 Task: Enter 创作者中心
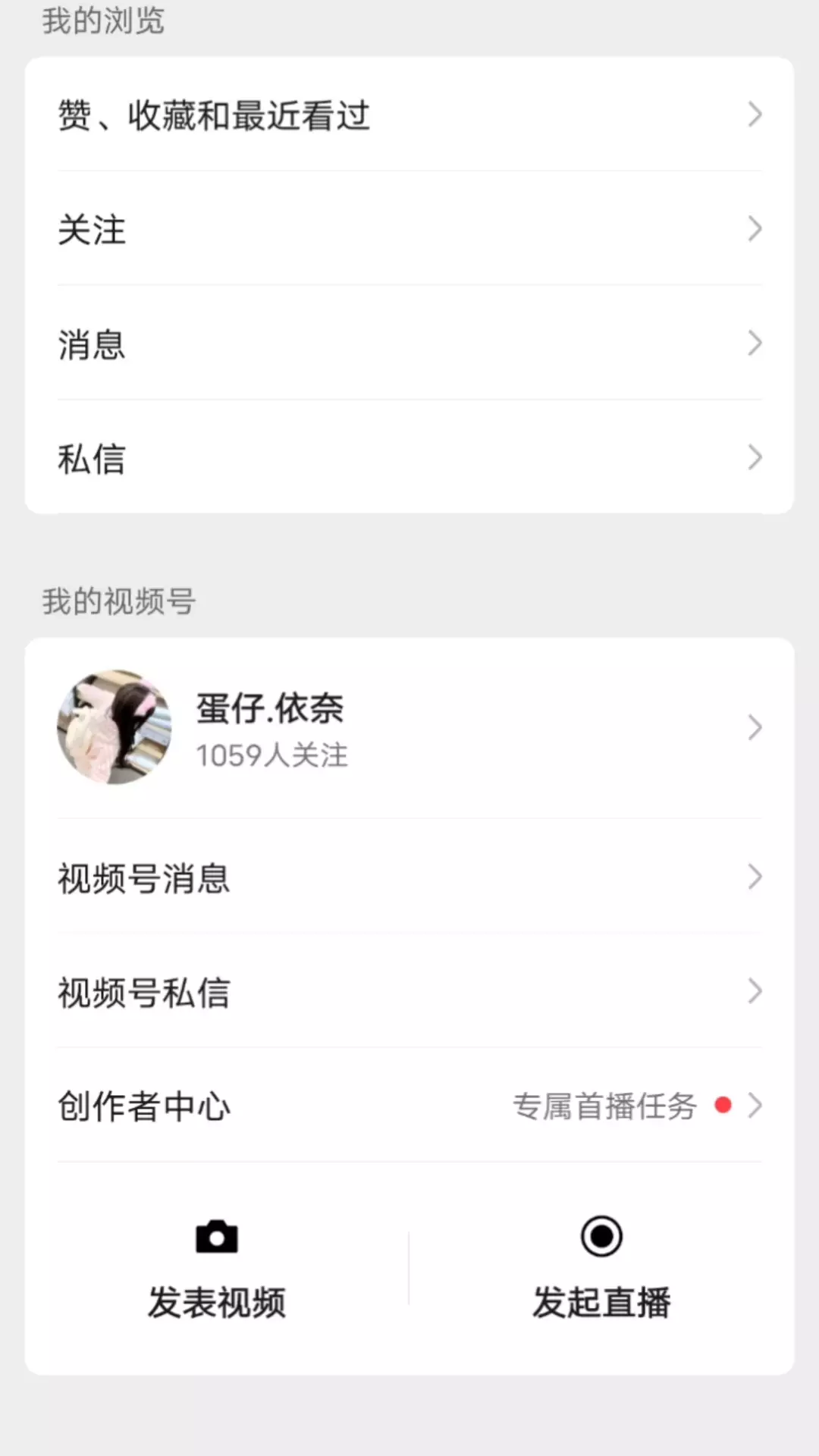[x=409, y=1106]
